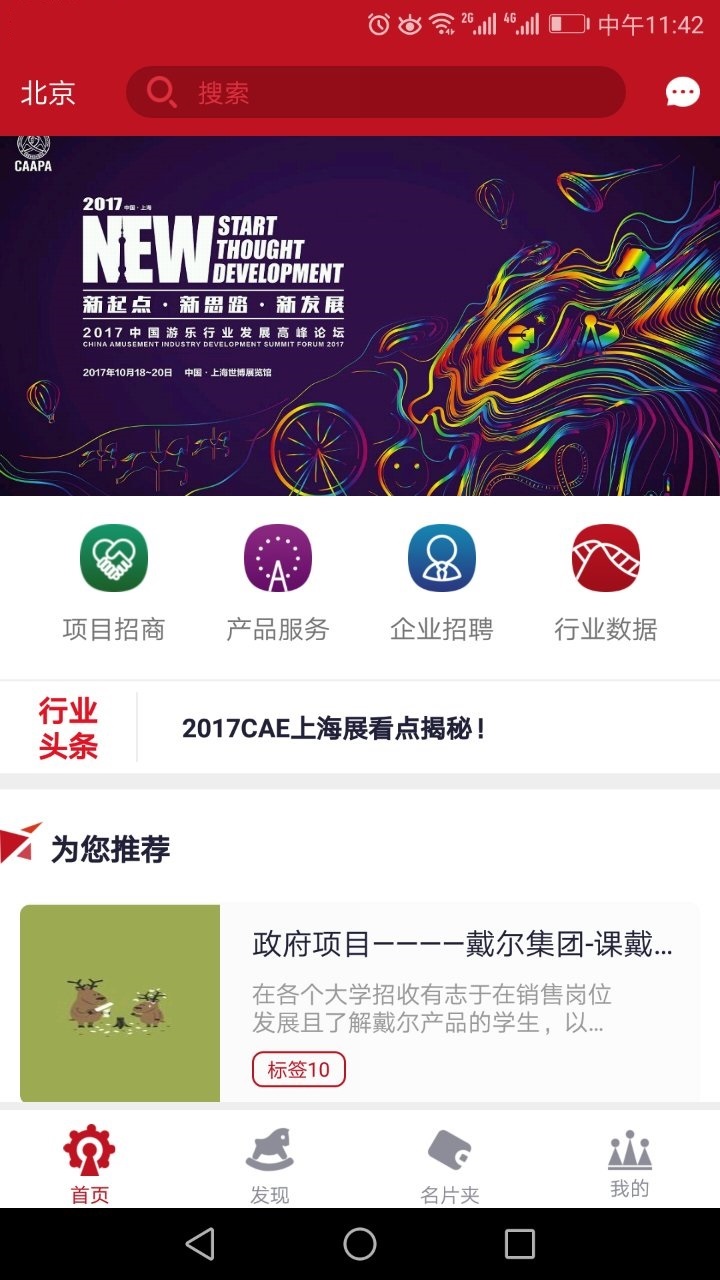Tap the 标签10 tag chip
This screenshot has width=720, height=1280.
[298, 1069]
